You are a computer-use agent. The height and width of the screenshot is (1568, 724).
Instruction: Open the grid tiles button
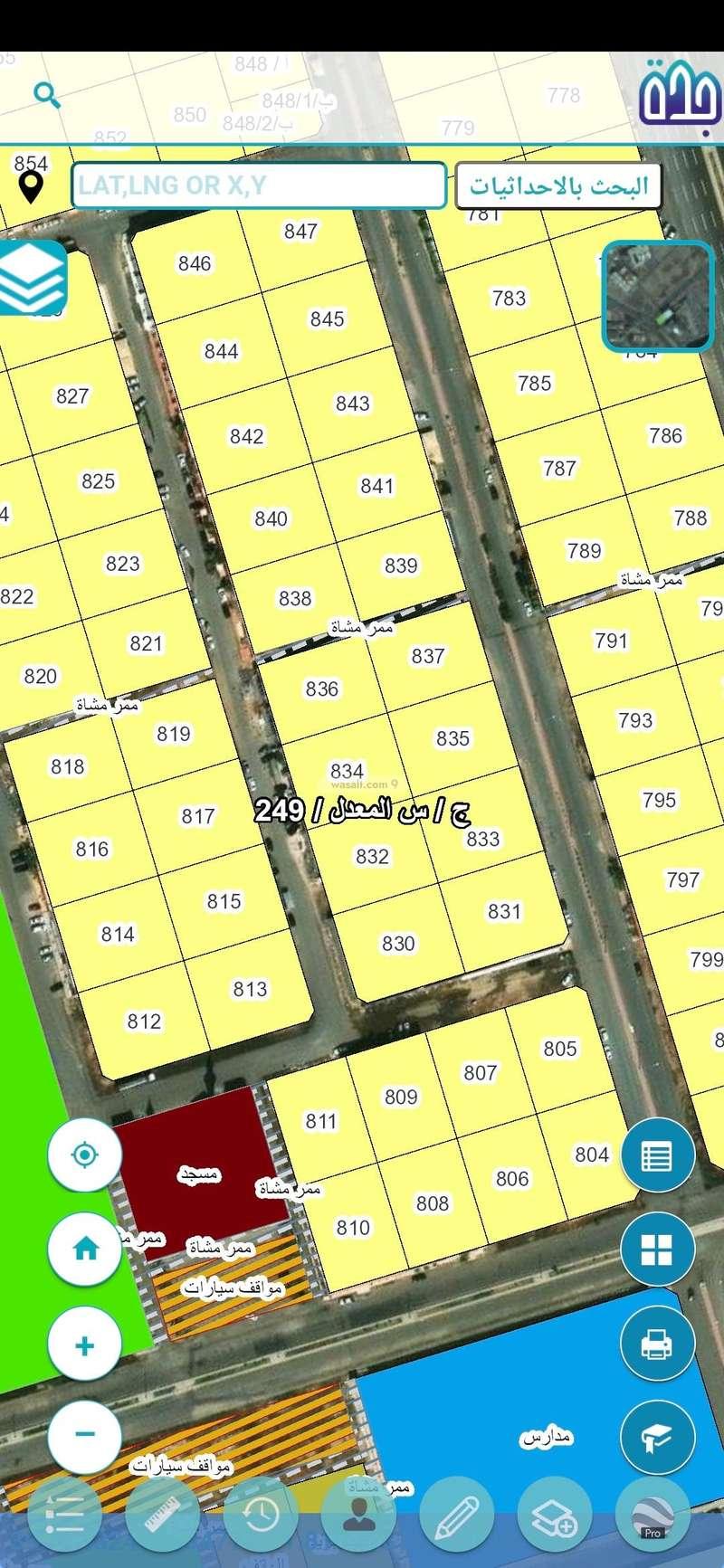pos(657,1250)
